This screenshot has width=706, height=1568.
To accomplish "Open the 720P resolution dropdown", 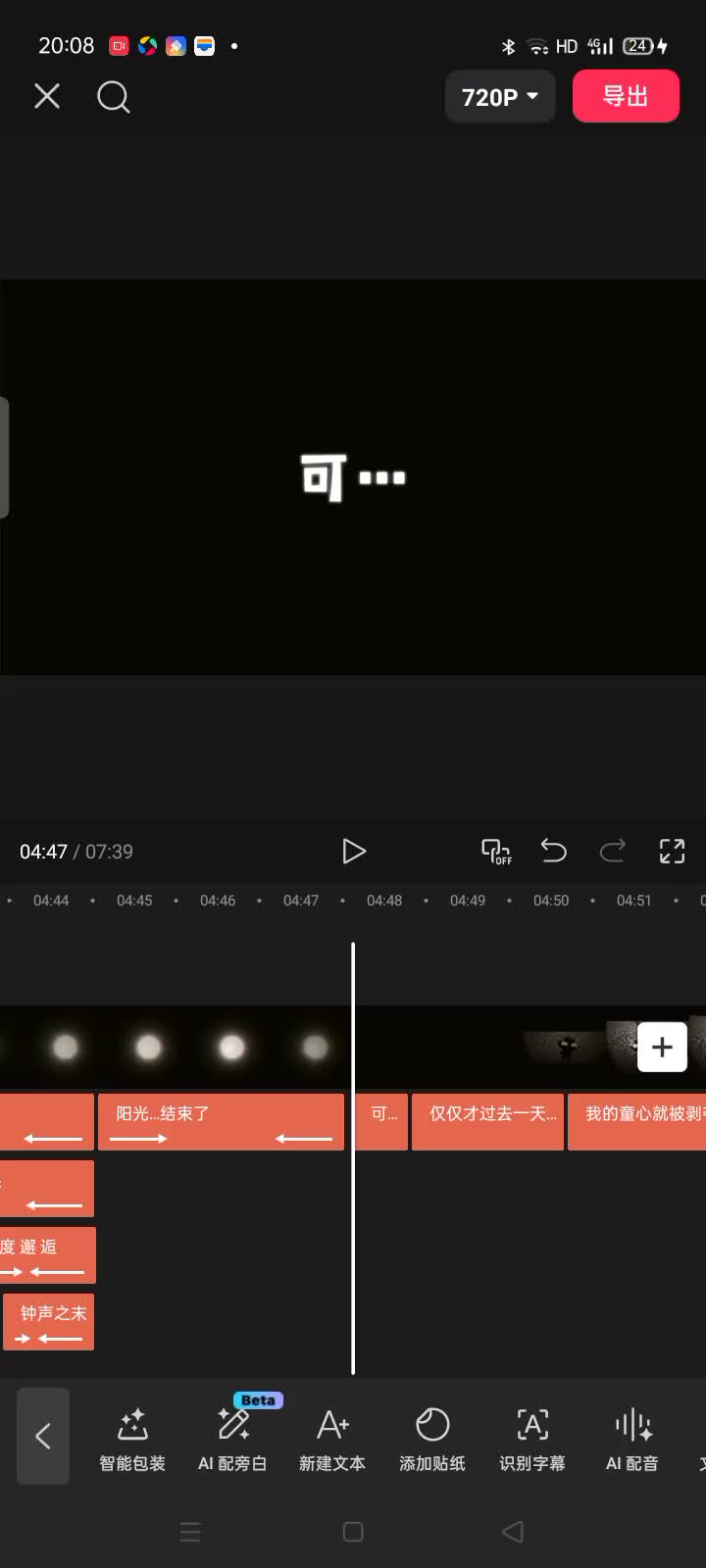I will coord(500,97).
